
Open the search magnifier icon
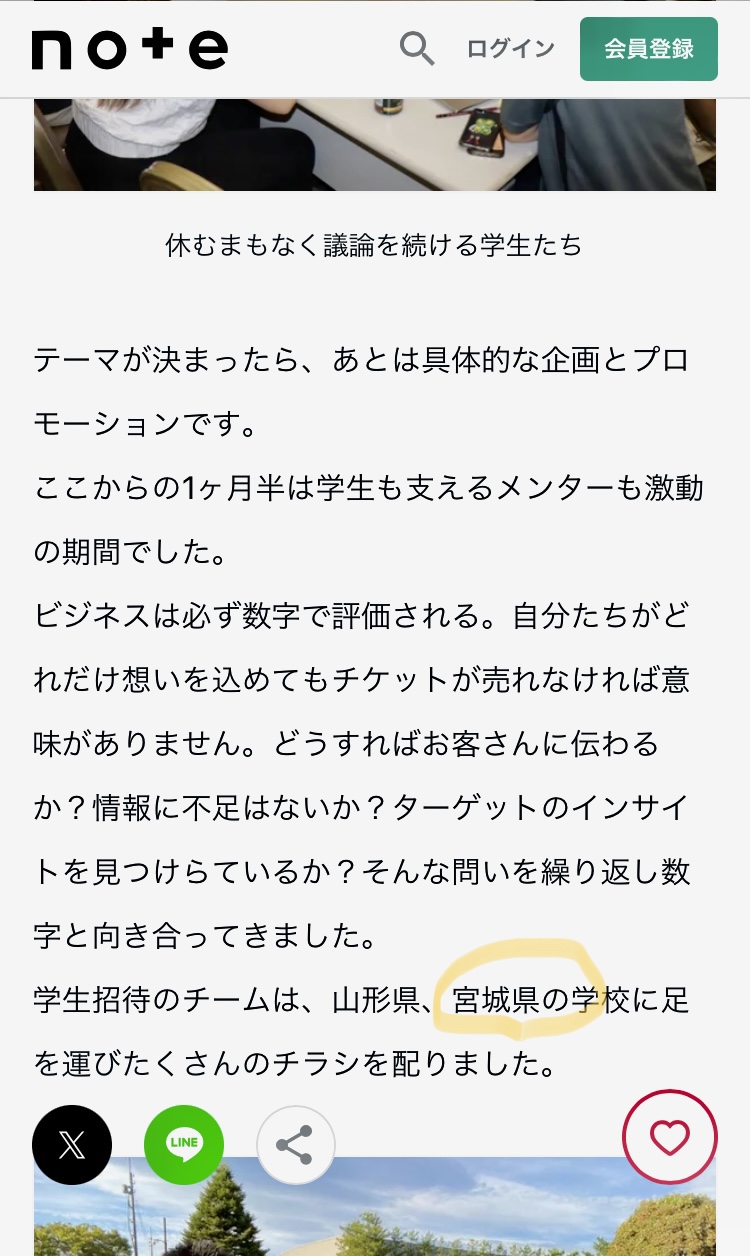coord(417,48)
